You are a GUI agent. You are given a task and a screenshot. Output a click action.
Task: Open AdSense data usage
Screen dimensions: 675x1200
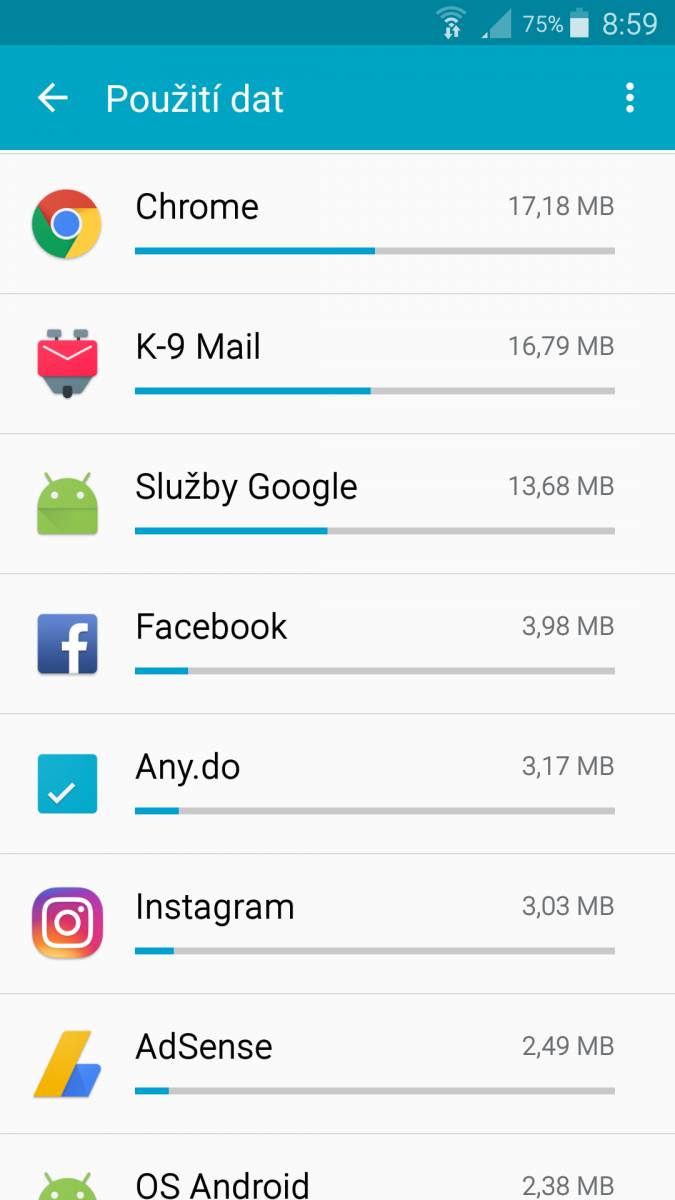(x=337, y=1064)
